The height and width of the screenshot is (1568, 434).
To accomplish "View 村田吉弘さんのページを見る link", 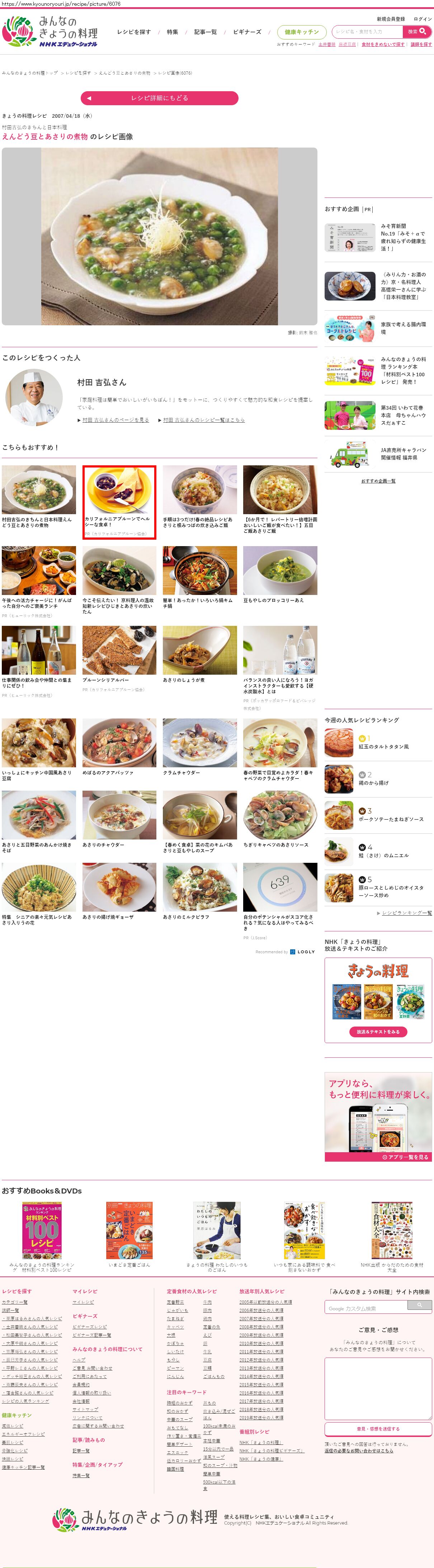I will [115, 420].
